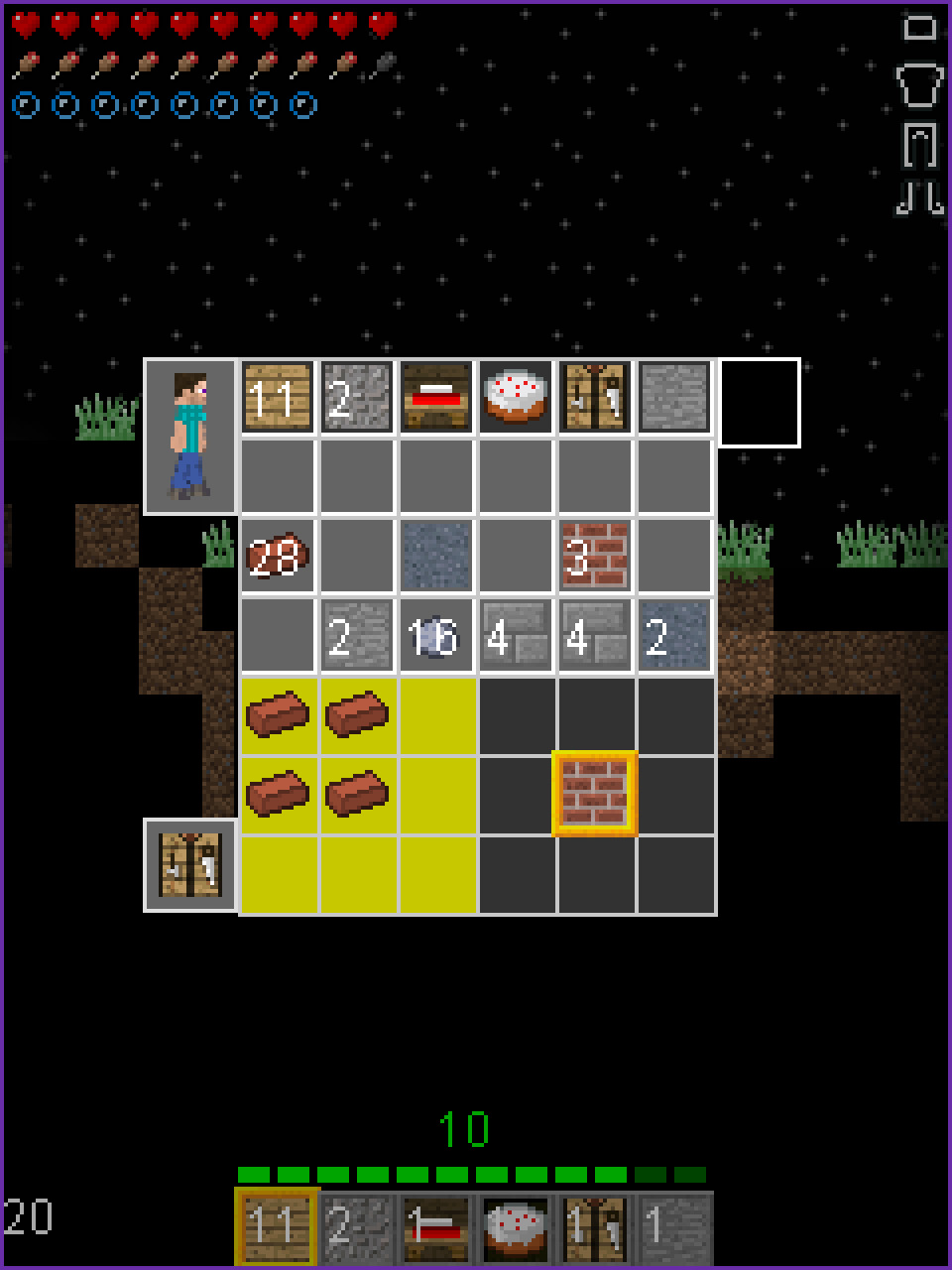This screenshot has width=952, height=1270.
Task: Open the leggings armor slot
Action: (x=920, y=145)
